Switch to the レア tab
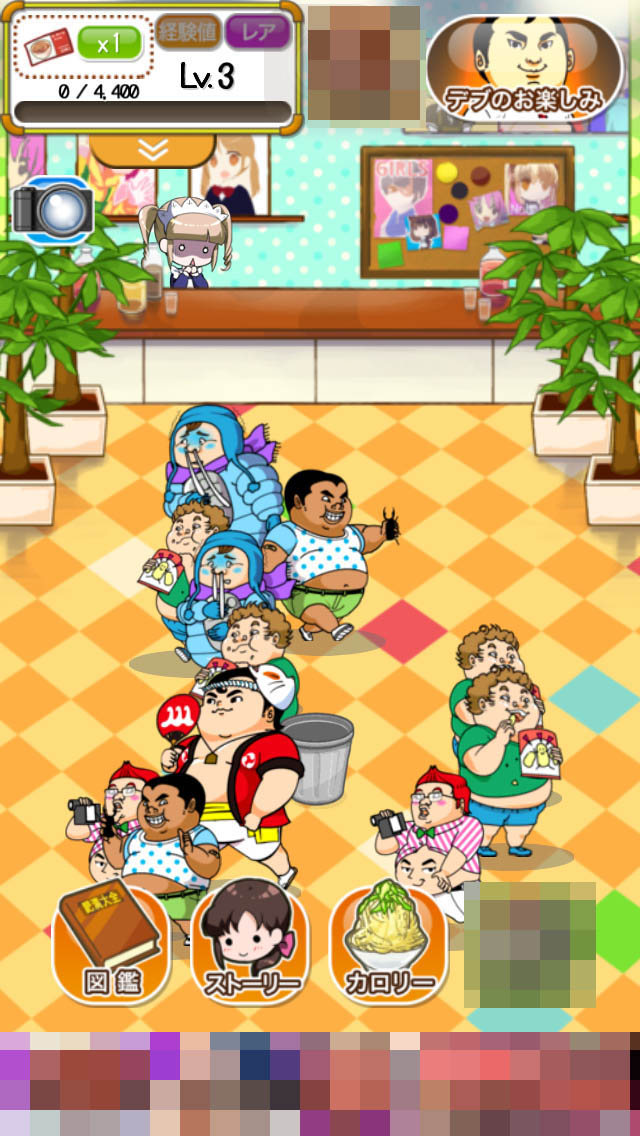 pos(258,32)
